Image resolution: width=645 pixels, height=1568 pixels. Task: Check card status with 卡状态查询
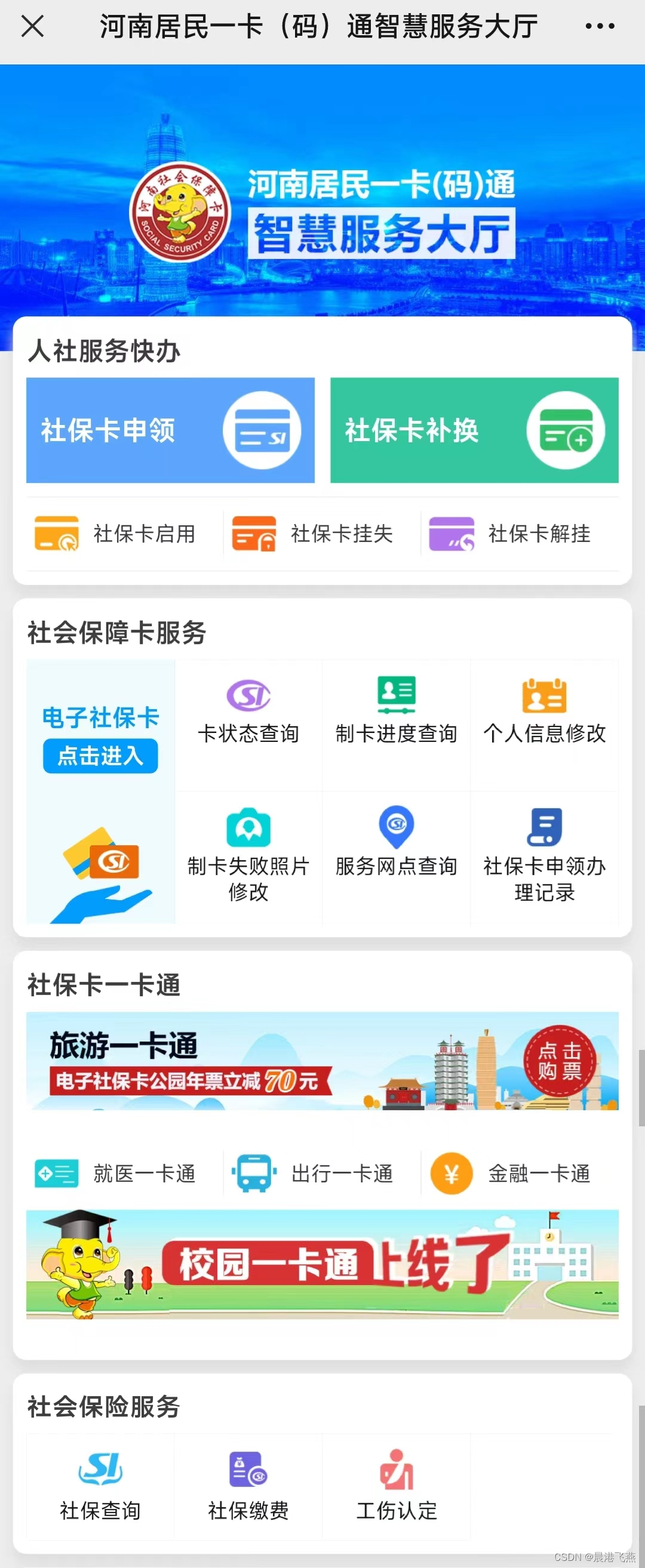(x=248, y=712)
